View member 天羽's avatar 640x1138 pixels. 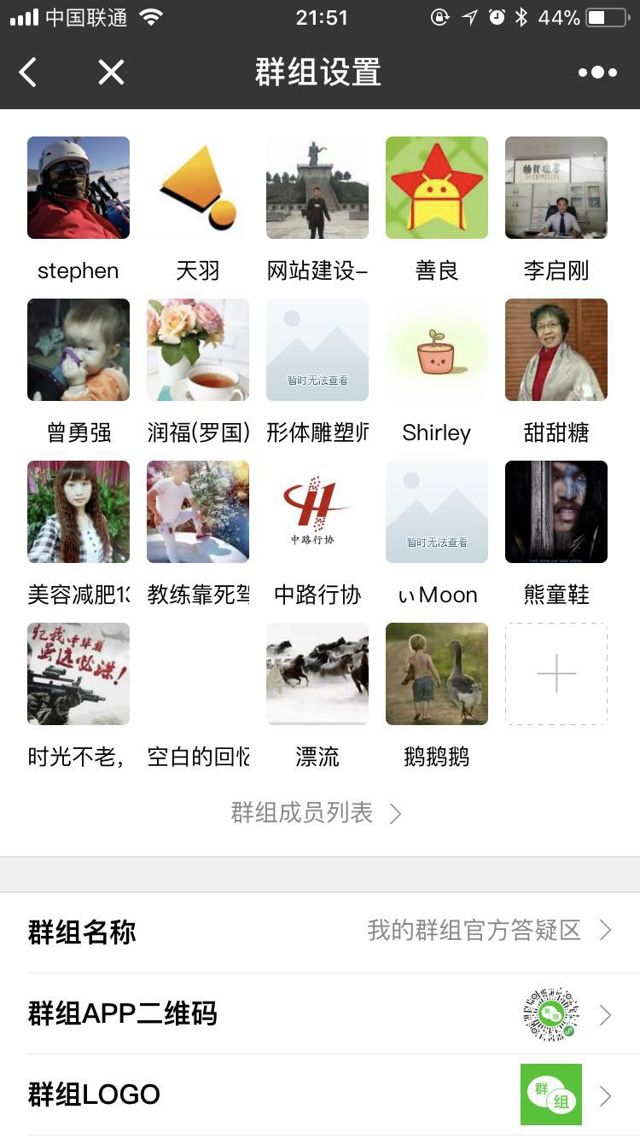197,188
